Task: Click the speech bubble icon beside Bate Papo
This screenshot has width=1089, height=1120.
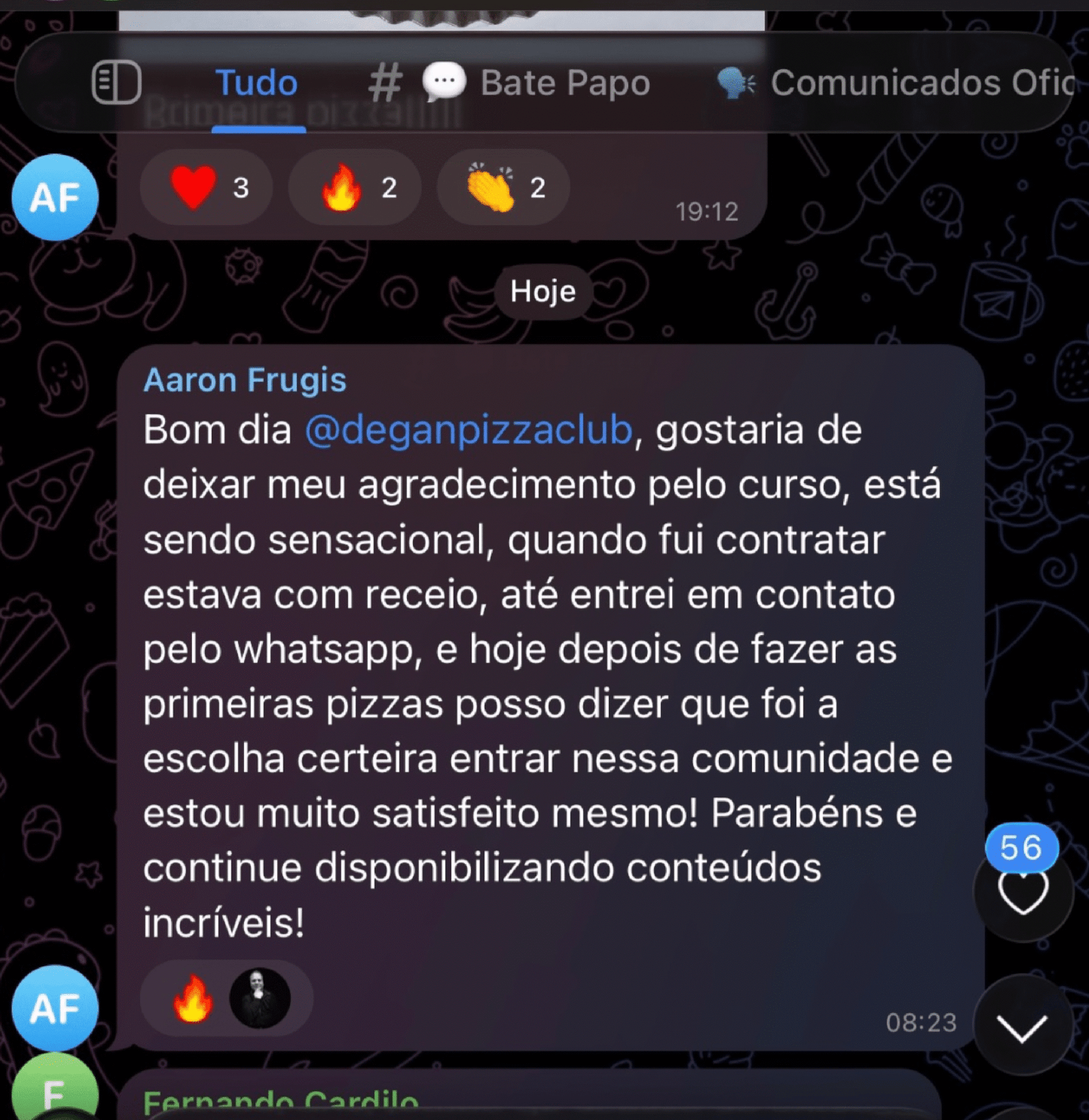Action: tap(443, 82)
